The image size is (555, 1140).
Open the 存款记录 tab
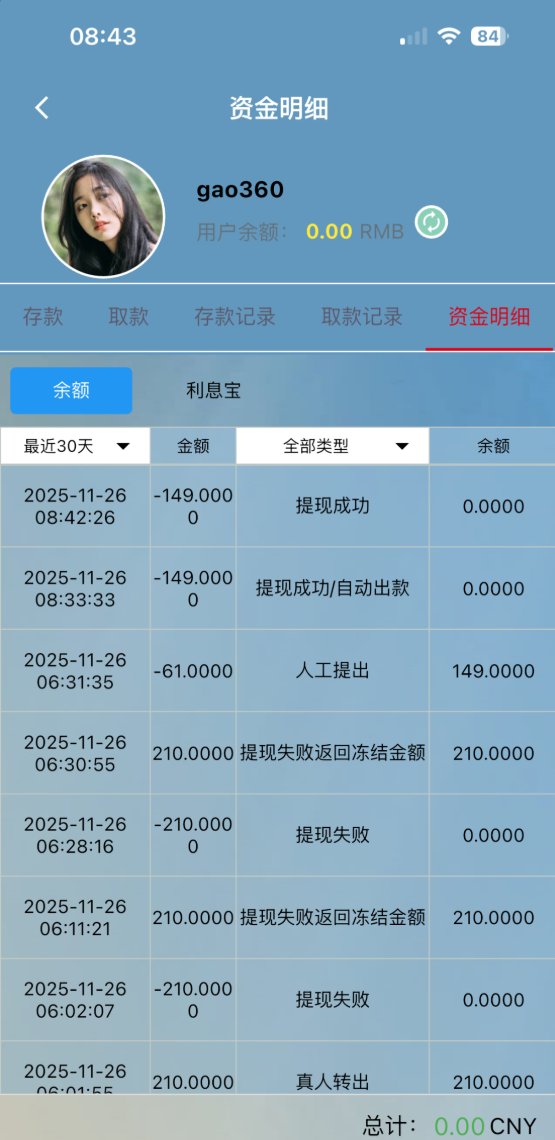tap(235, 317)
